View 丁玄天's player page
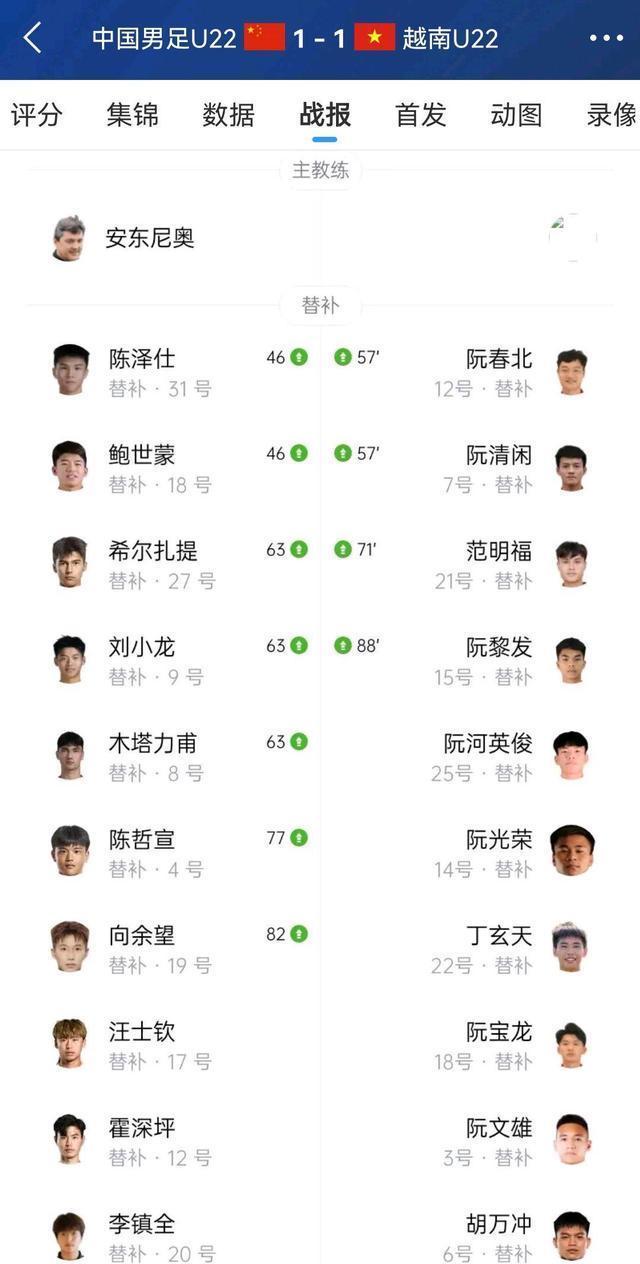The width and height of the screenshot is (640, 1264). tap(499, 936)
